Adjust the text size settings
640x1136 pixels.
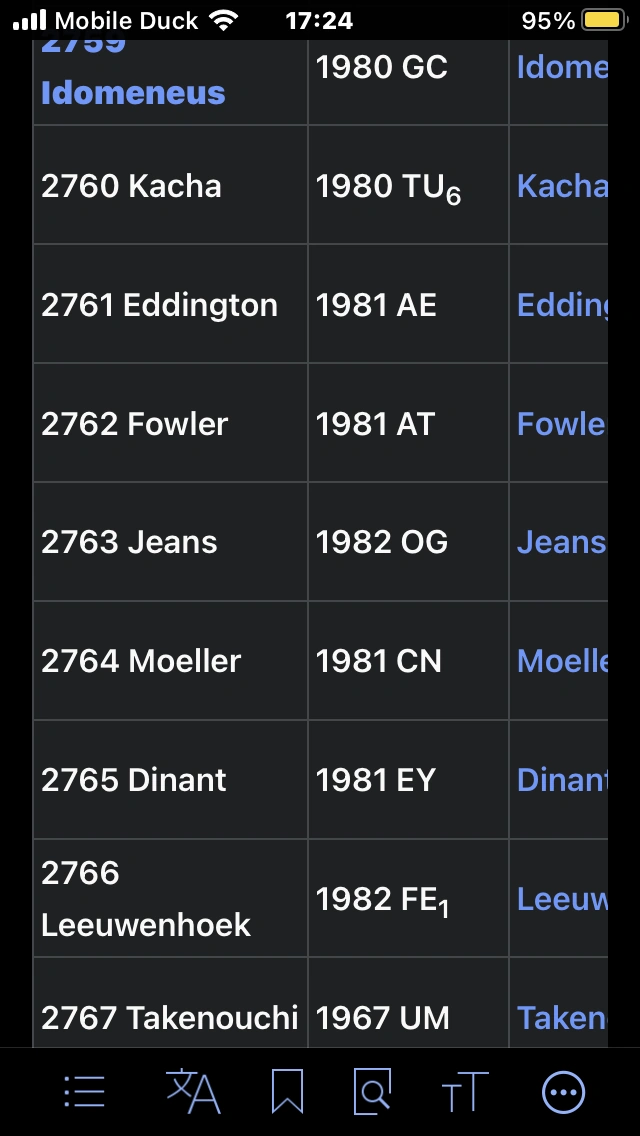[x=465, y=1092]
